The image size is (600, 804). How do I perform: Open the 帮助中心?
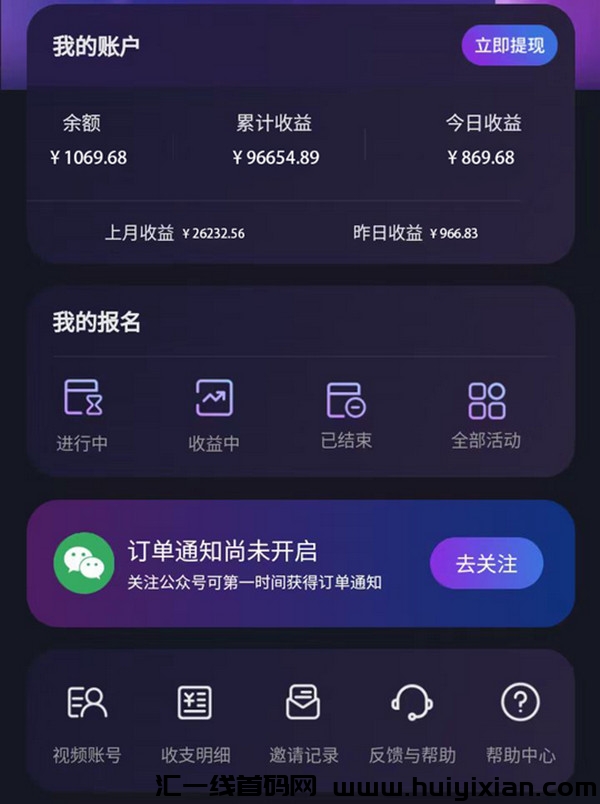520,720
